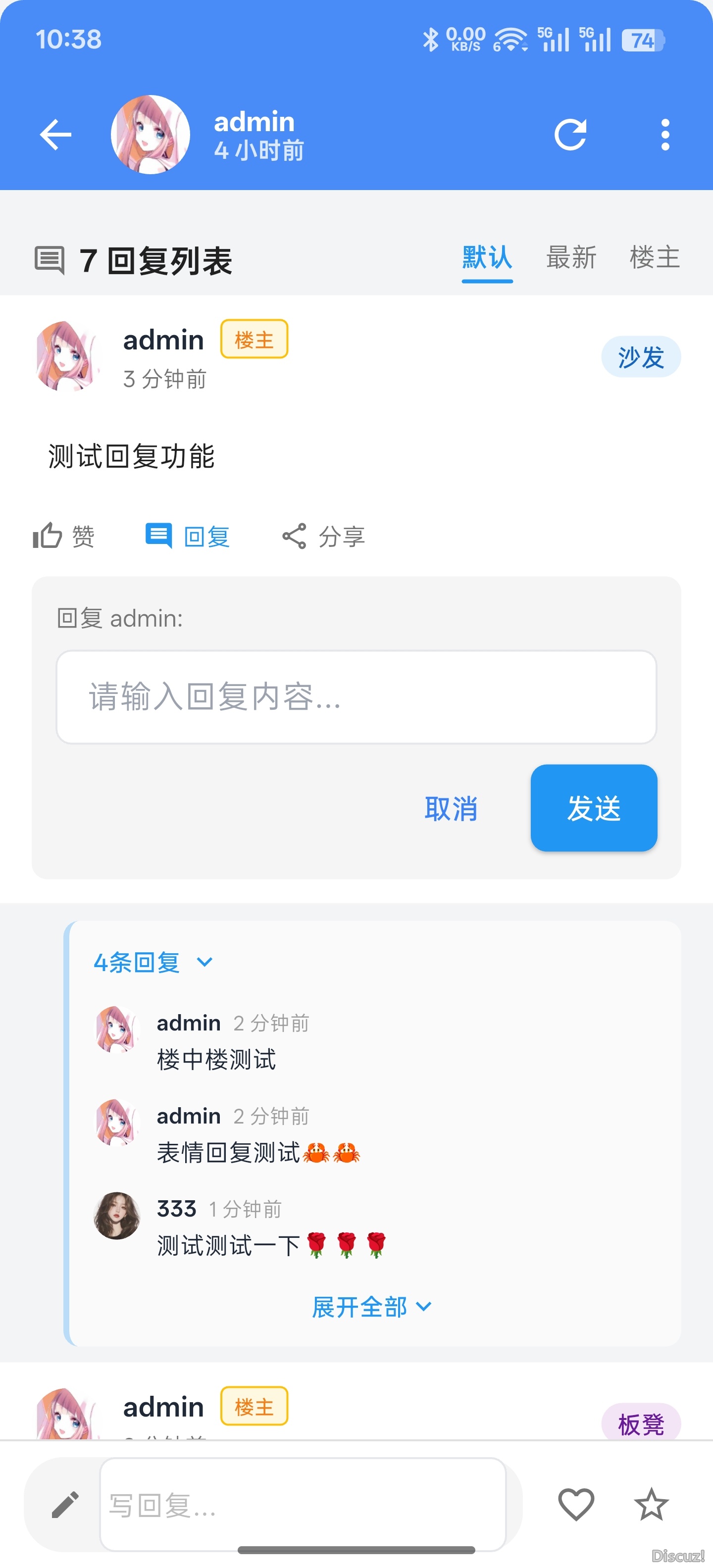This screenshot has height=1568, width=713.
Task: Open the three-dot overflow menu
Action: [x=665, y=135]
